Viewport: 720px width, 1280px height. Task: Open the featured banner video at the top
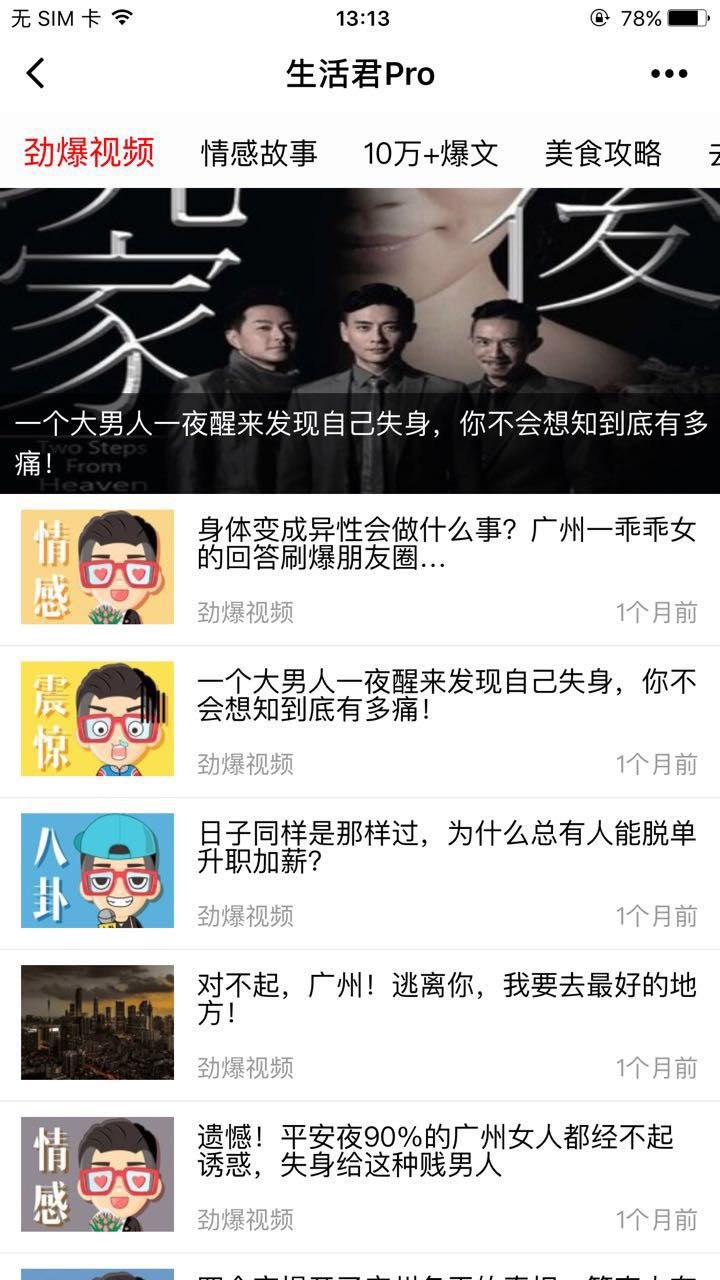pyautogui.click(x=360, y=340)
